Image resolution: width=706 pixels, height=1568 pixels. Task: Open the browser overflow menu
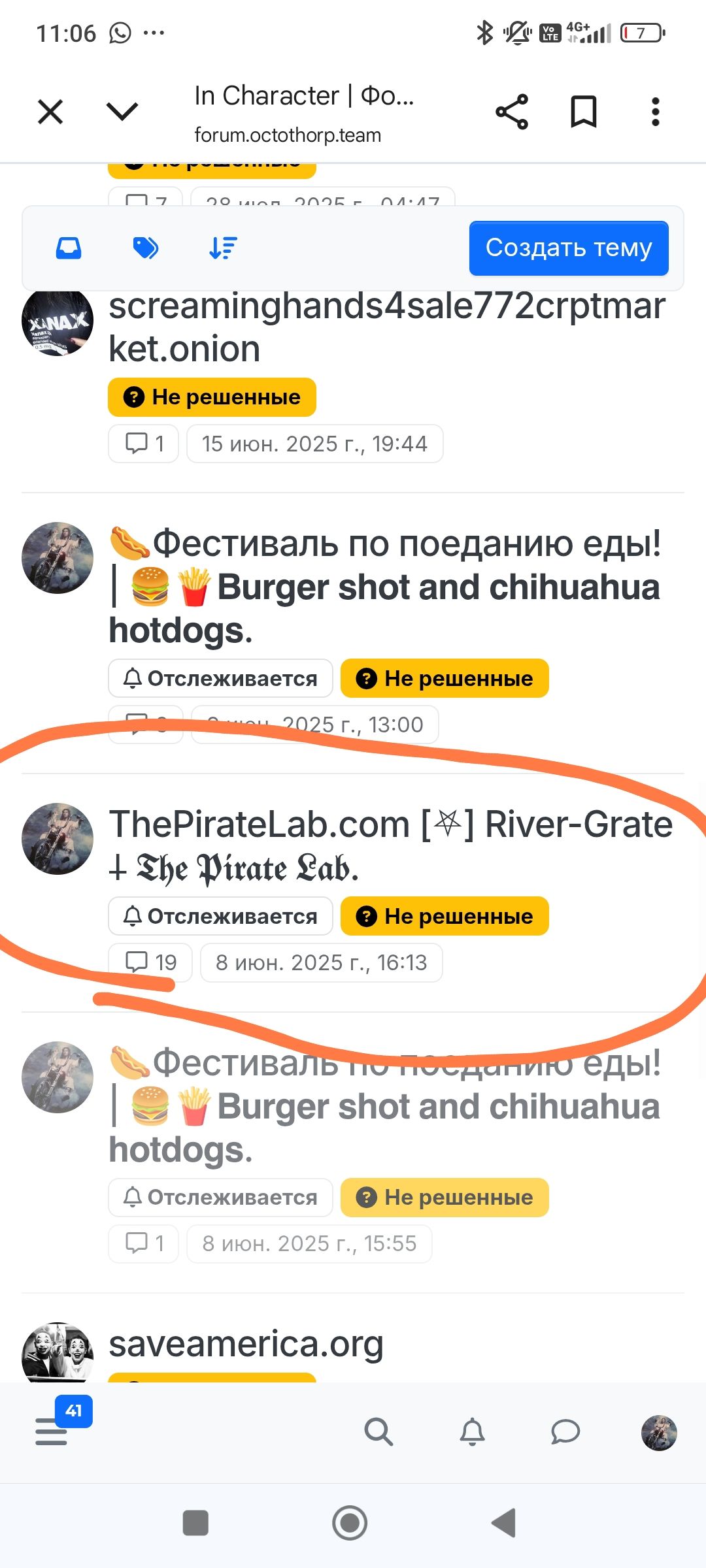tap(656, 112)
